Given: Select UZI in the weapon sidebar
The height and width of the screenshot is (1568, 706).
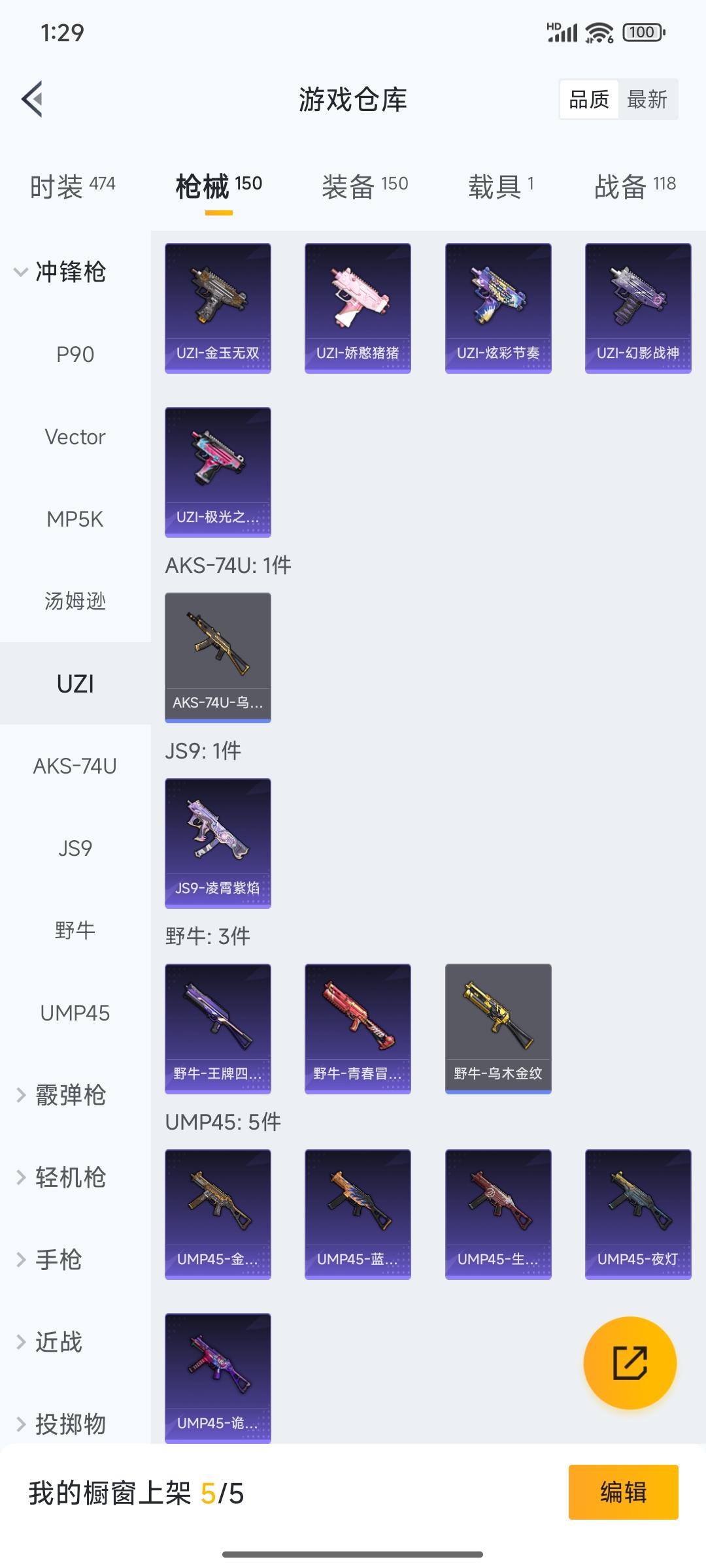Looking at the screenshot, I should [x=75, y=684].
